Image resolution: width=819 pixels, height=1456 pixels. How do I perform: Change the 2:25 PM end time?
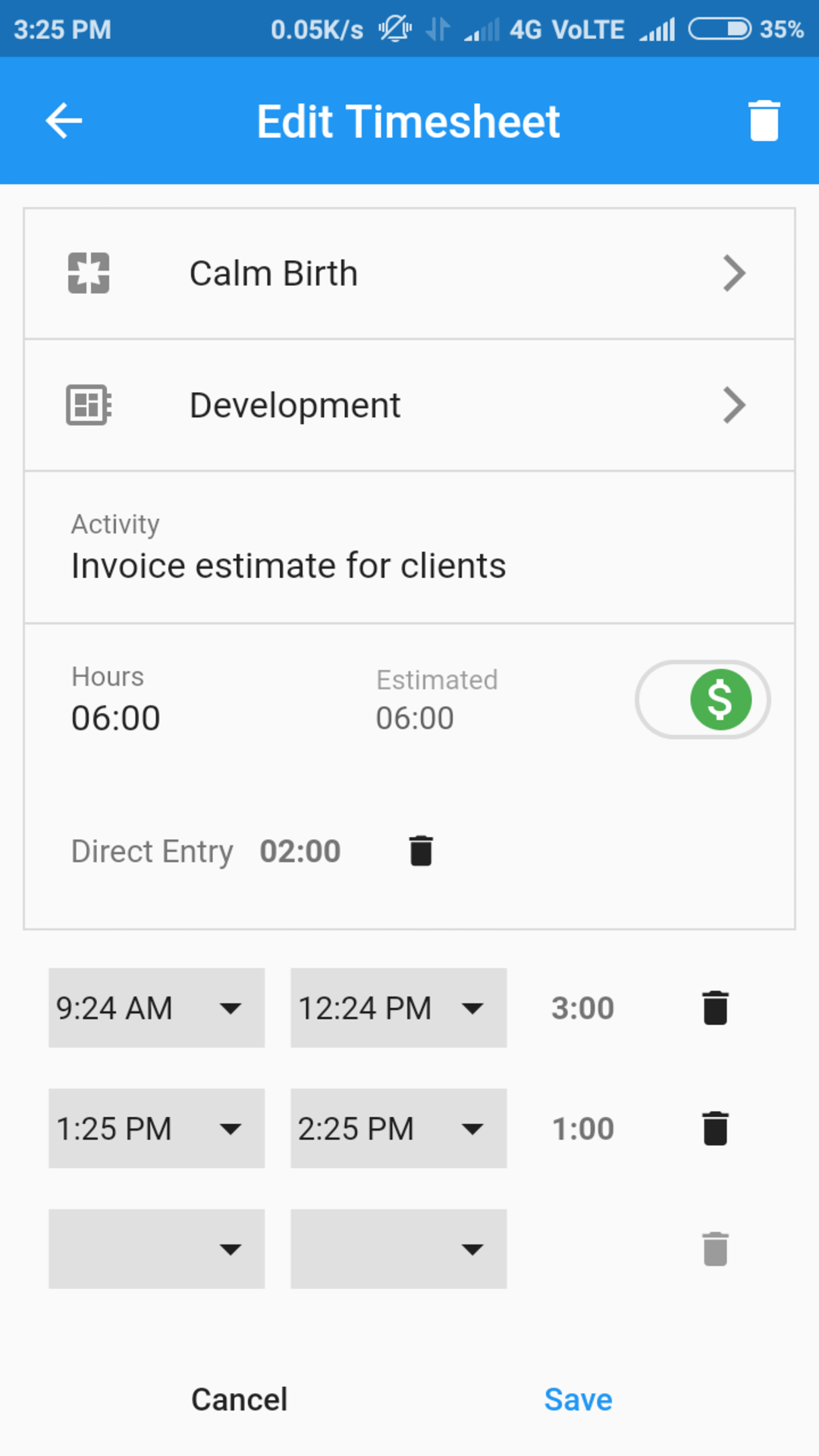(398, 1128)
